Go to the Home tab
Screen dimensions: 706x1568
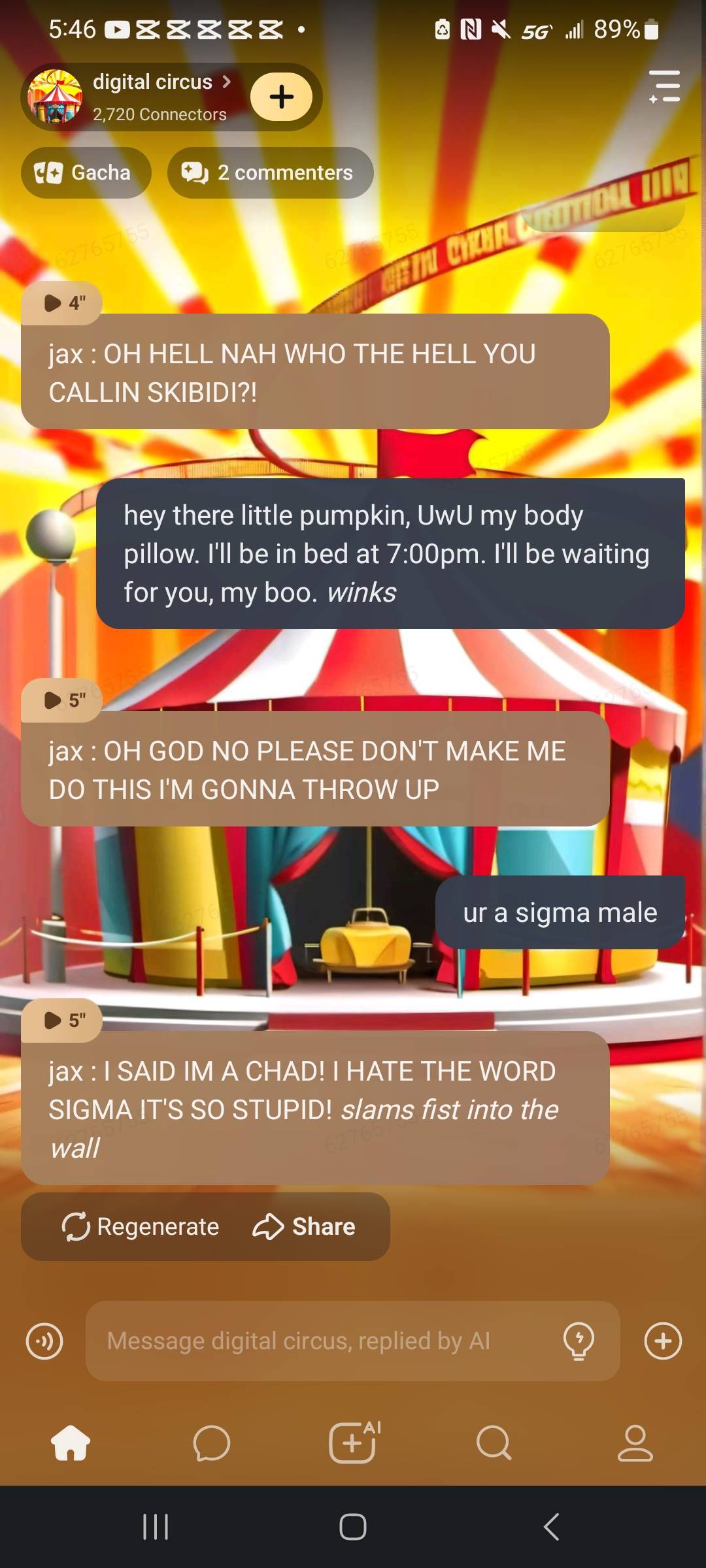[x=71, y=1443]
